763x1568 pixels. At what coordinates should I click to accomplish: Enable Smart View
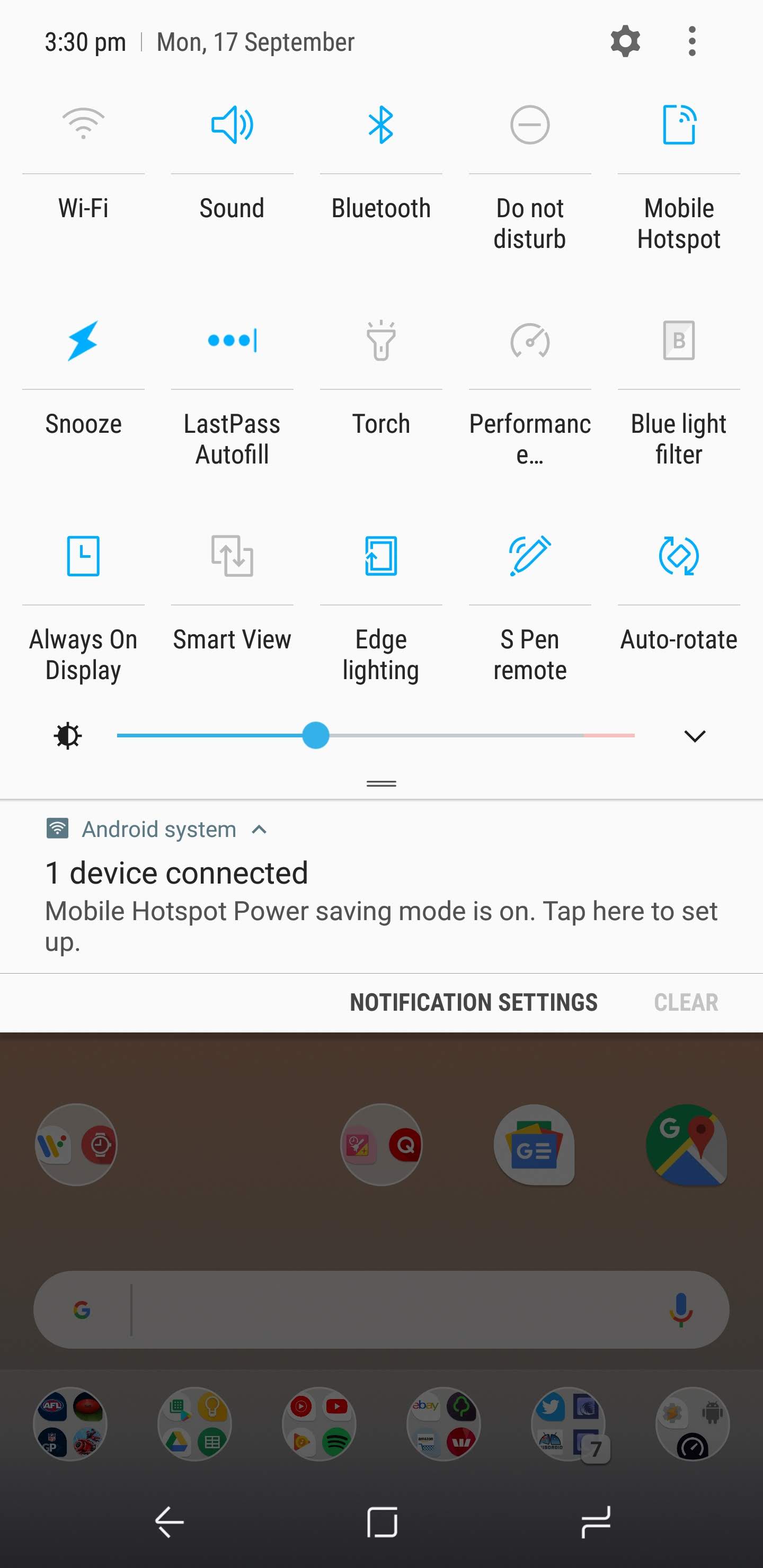click(x=232, y=556)
